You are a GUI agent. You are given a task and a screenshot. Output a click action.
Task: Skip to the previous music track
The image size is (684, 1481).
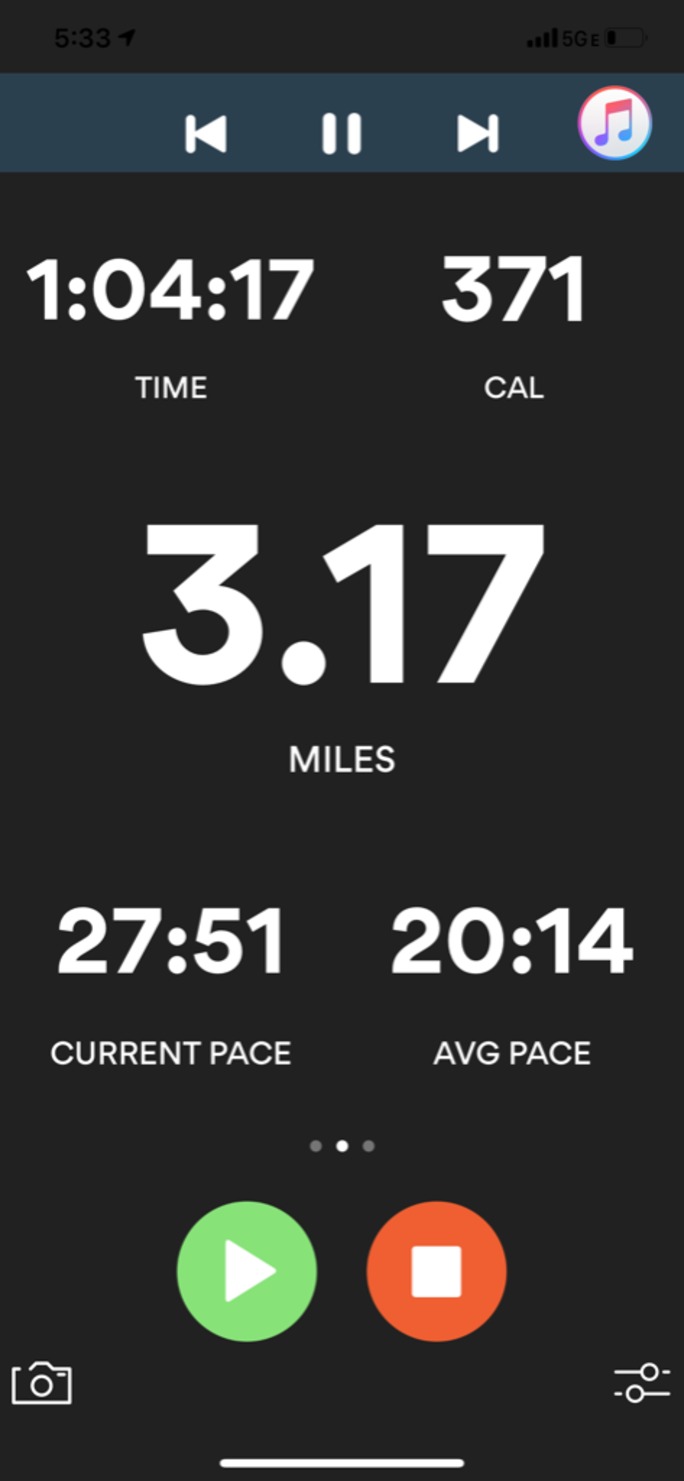pos(206,133)
